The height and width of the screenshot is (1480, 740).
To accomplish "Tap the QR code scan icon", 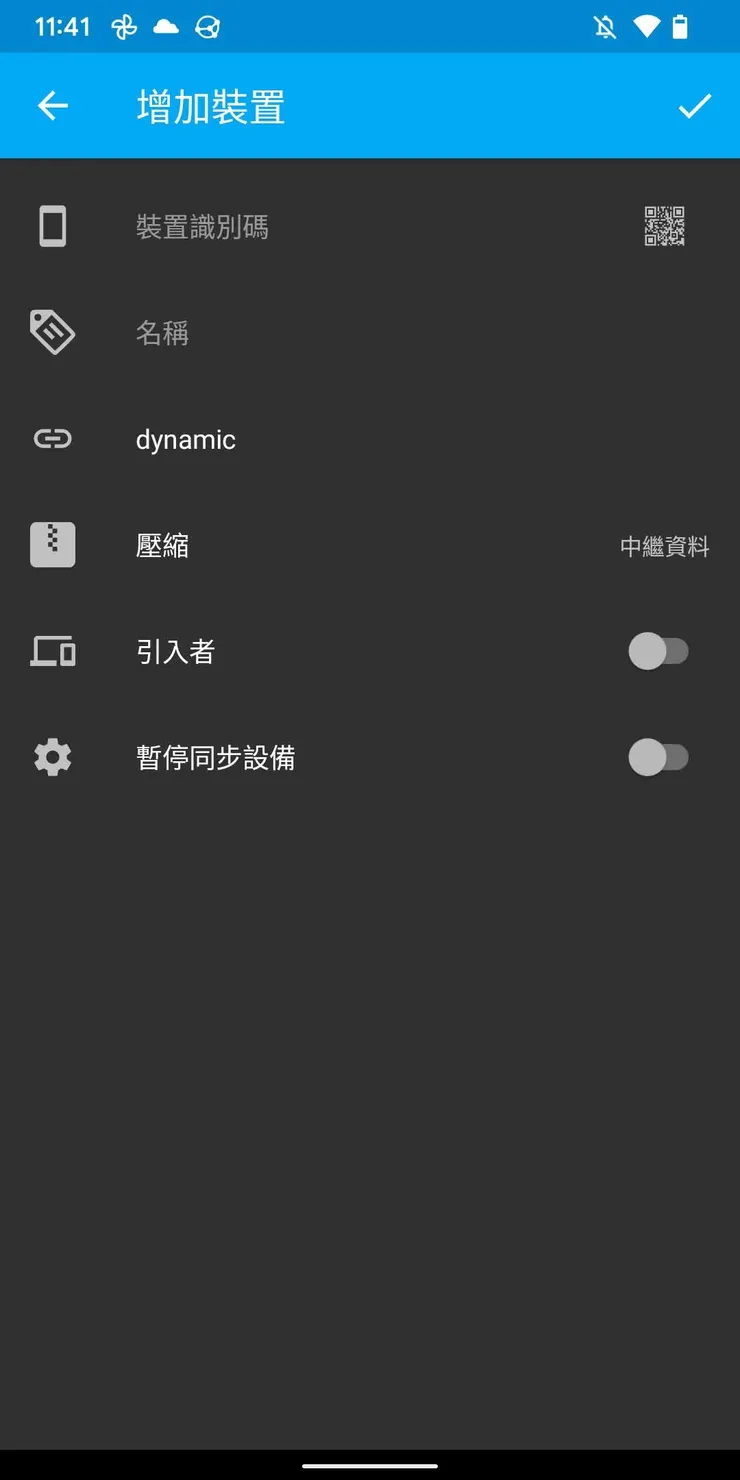I will coord(664,227).
